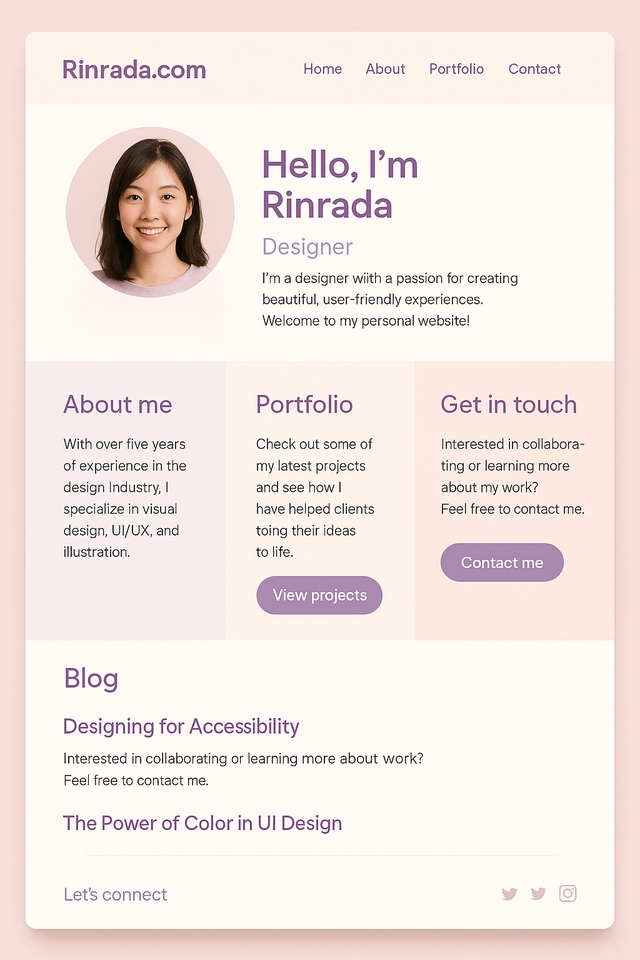
Task: Open the Instagram profile icon
Action: (568, 893)
